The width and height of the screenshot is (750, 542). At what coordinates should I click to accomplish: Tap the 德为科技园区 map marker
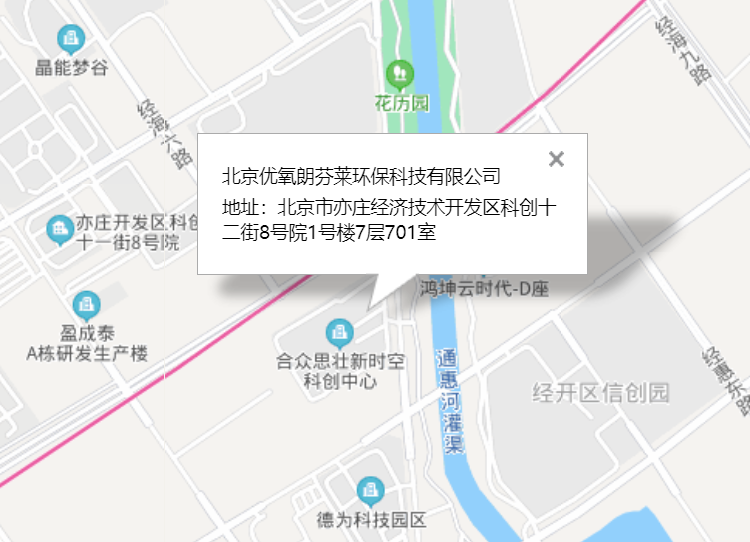(x=371, y=489)
